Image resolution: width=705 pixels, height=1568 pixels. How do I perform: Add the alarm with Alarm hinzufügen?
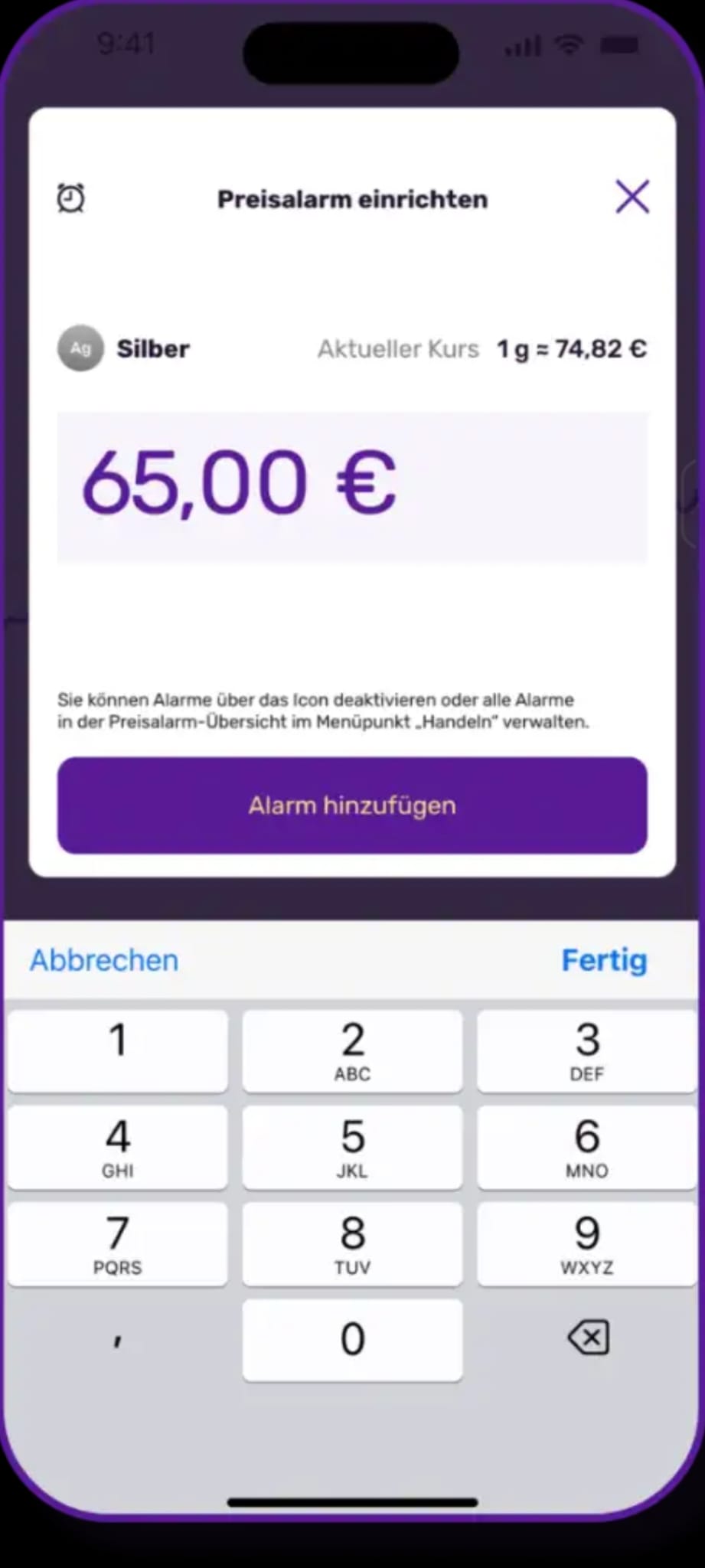point(352,805)
